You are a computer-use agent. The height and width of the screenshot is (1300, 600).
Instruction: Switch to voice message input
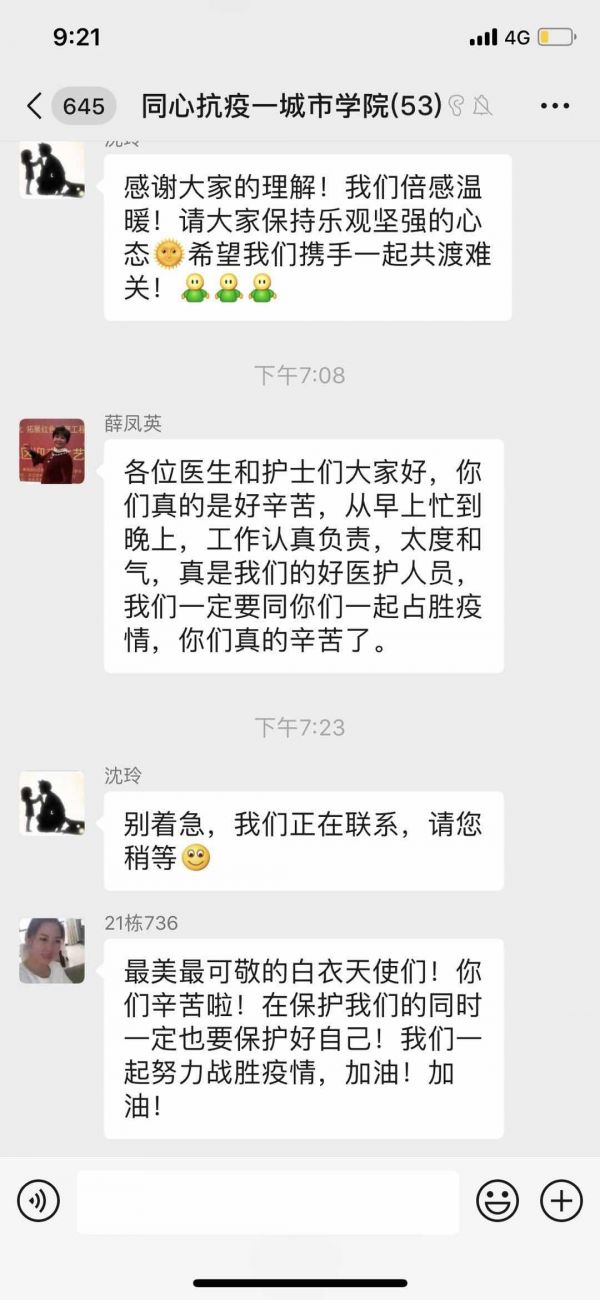coord(38,1200)
